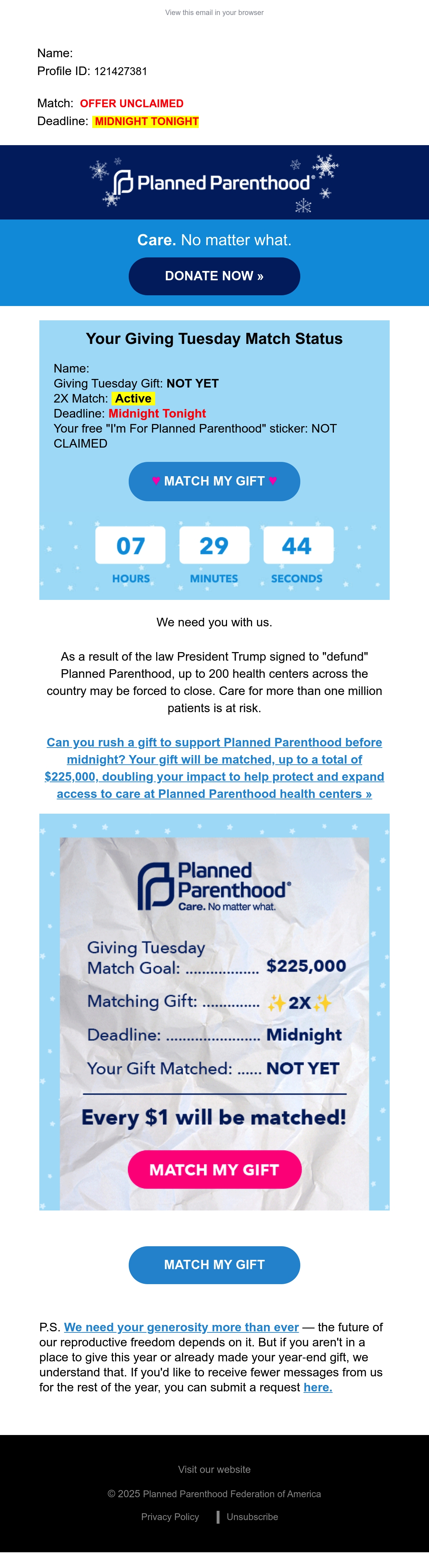Open 'We need your generosity more than ever'
This screenshot has height=1568, width=429.
pyautogui.click(x=181, y=1327)
